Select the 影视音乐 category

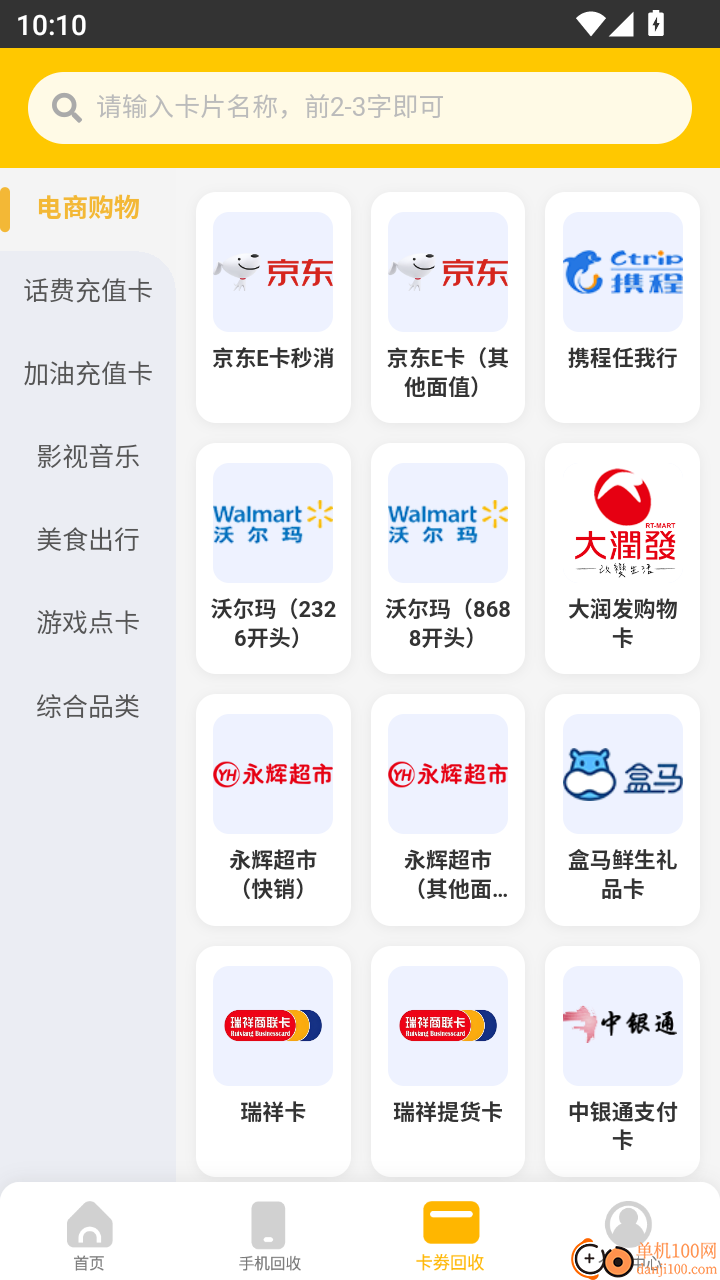[87, 456]
